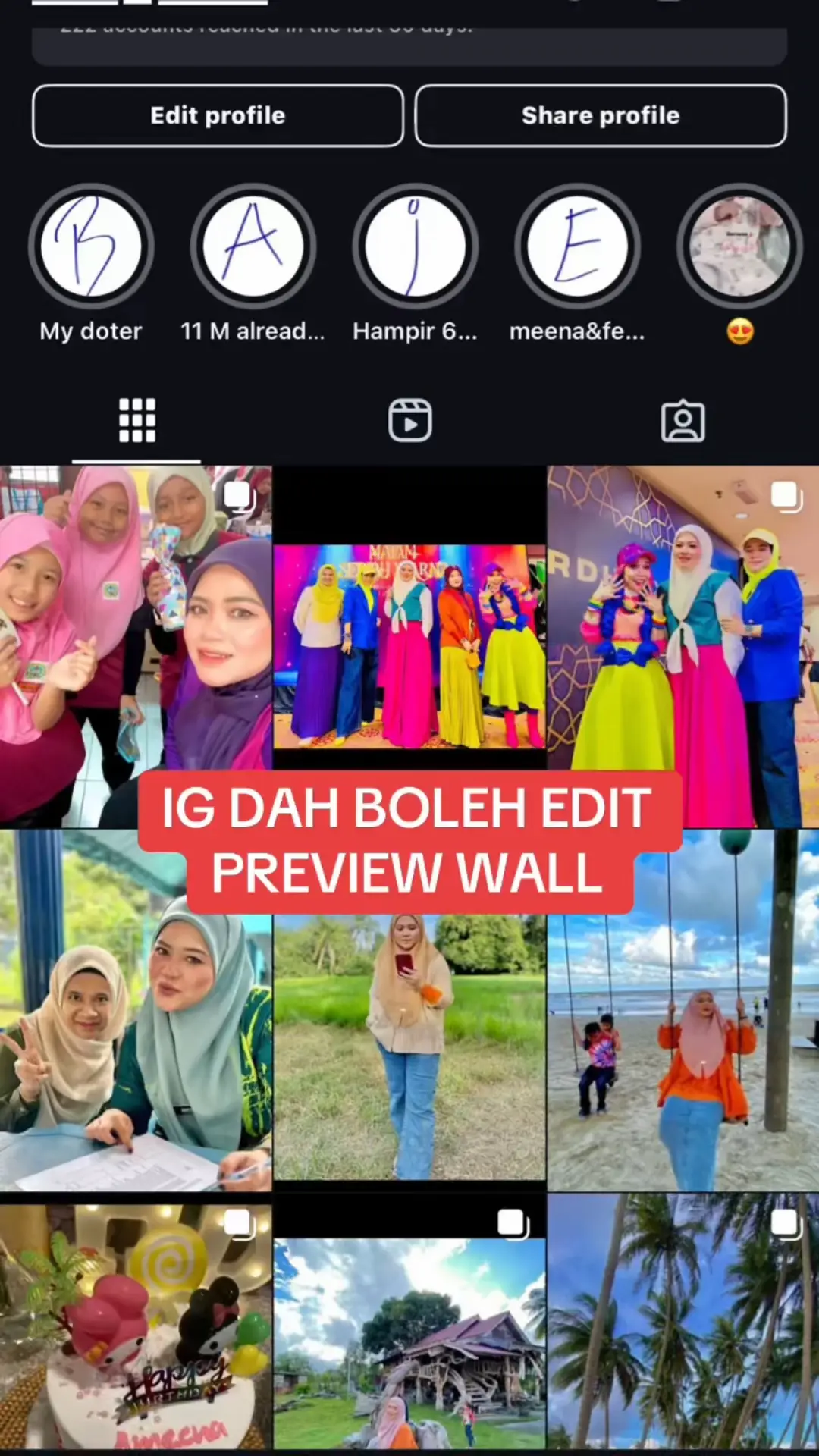819x1456 pixels.
Task: Open the heart-eyes emoji highlight
Action: 739,247
